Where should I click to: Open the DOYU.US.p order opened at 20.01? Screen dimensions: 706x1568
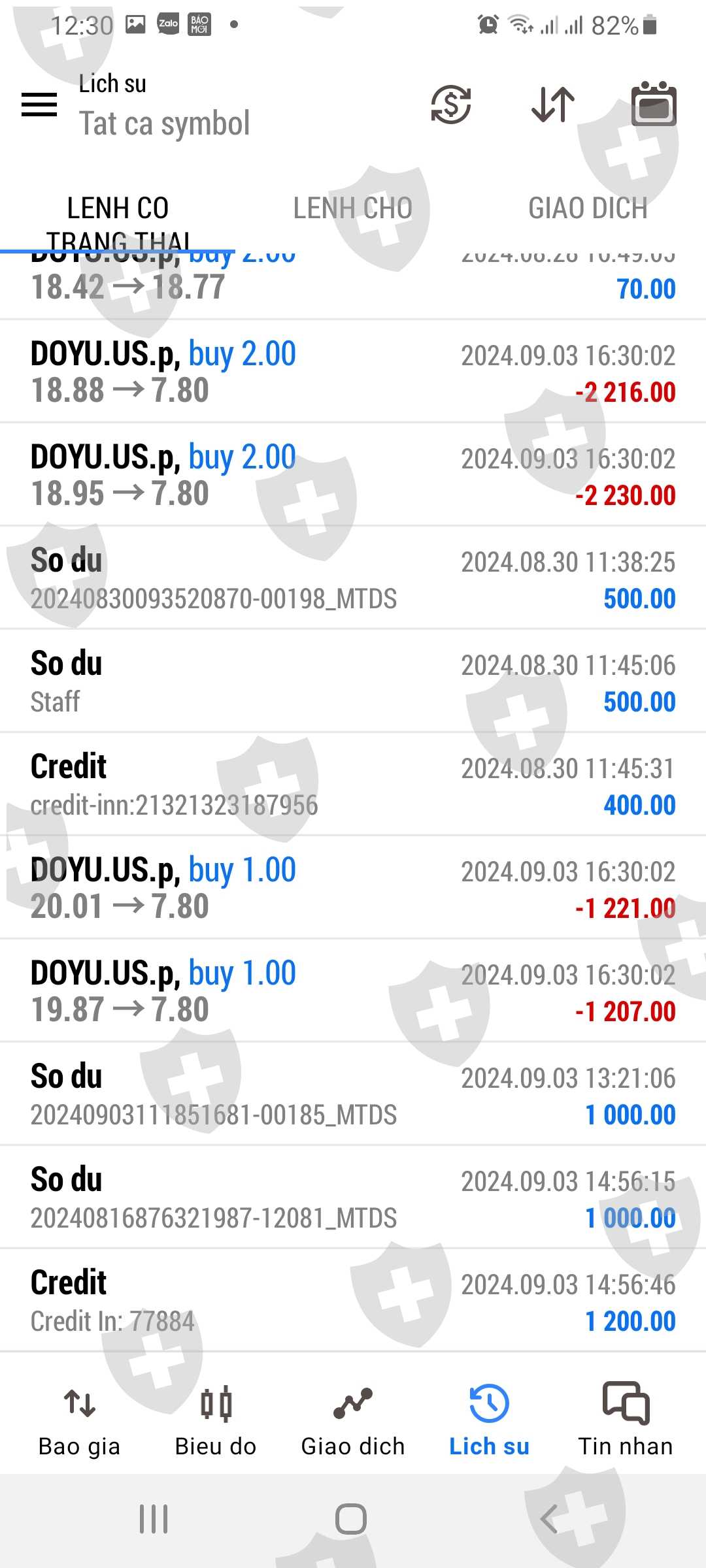click(x=353, y=888)
